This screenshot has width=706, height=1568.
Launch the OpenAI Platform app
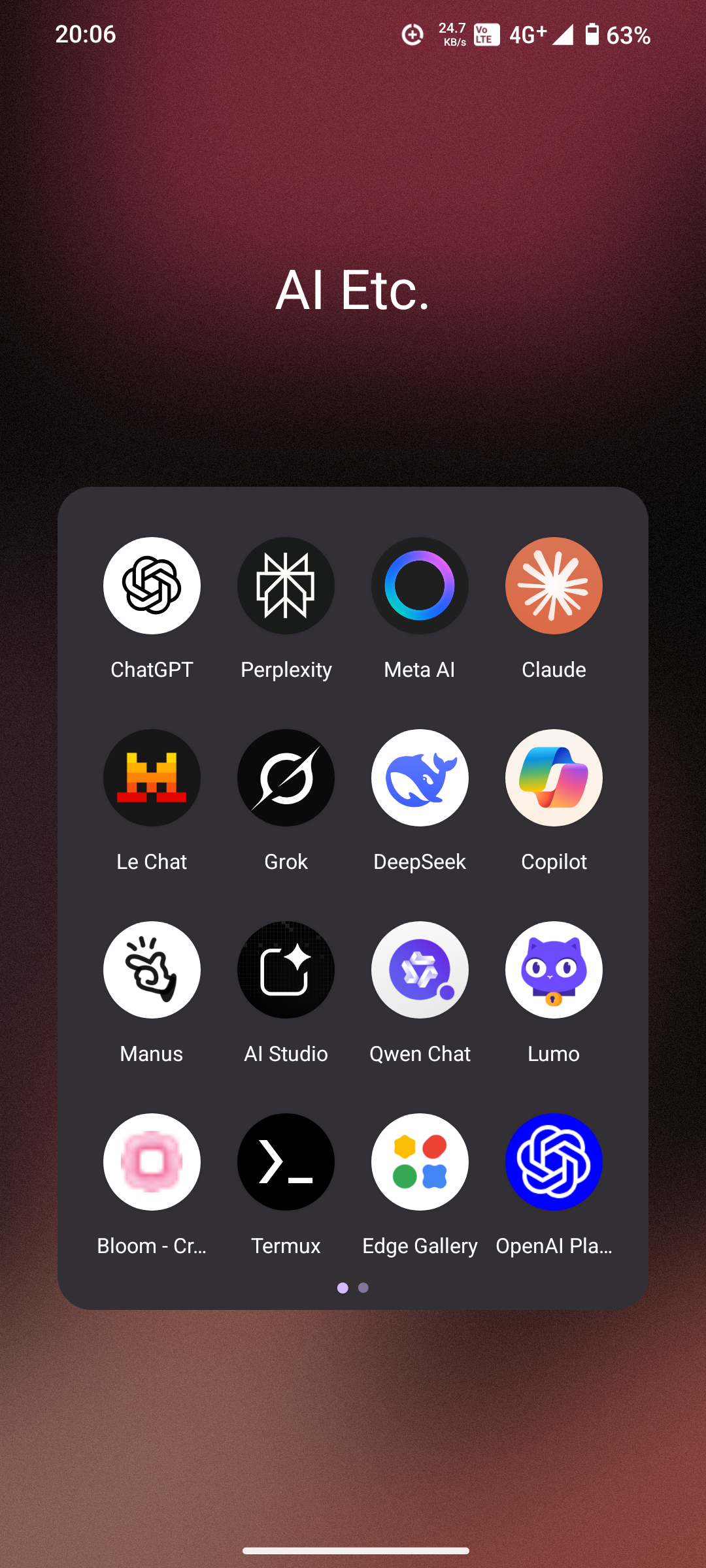point(554,1162)
